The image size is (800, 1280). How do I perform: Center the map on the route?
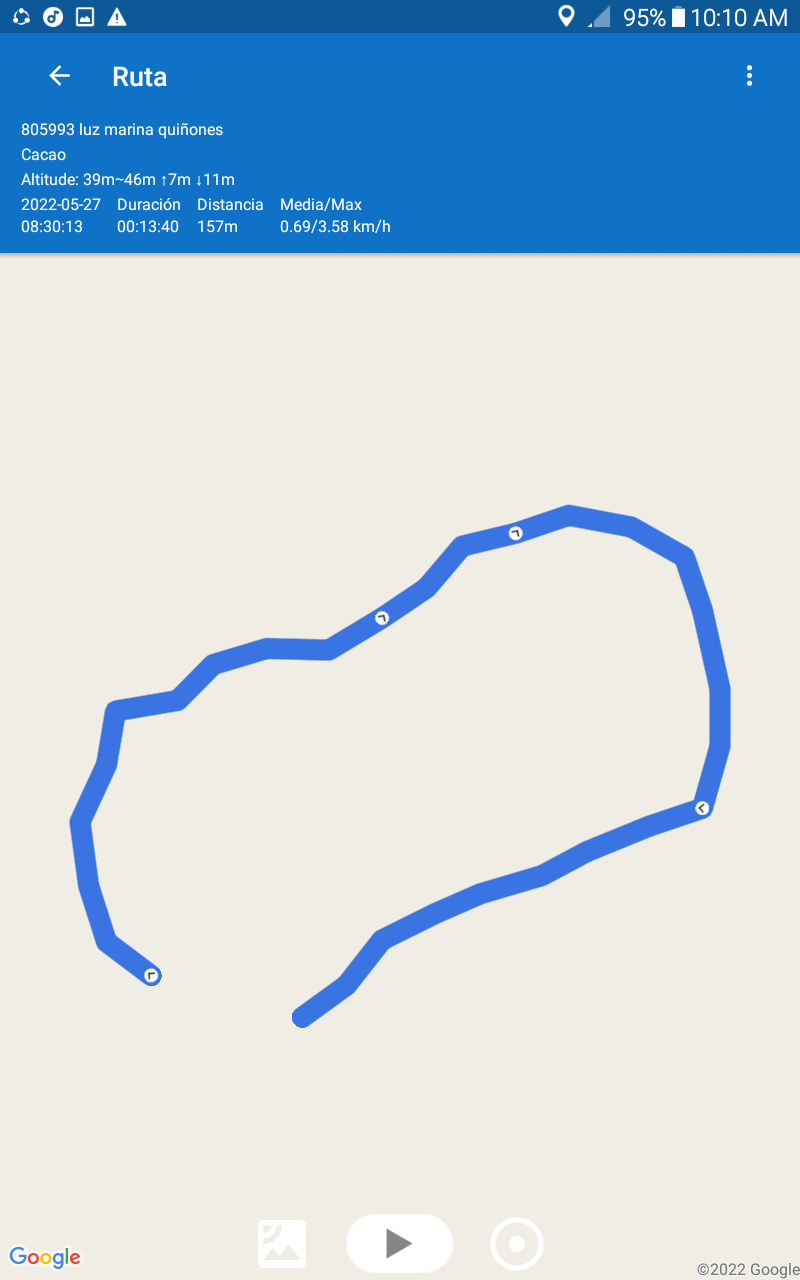coord(517,1244)
